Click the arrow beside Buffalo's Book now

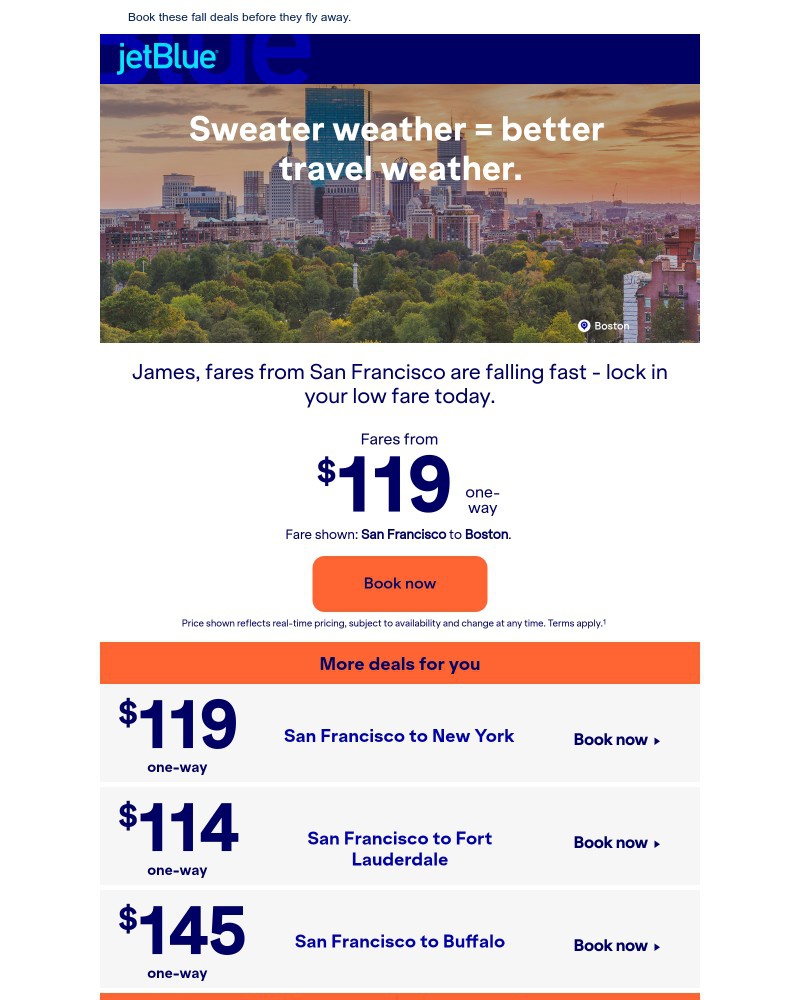[657, 947]
